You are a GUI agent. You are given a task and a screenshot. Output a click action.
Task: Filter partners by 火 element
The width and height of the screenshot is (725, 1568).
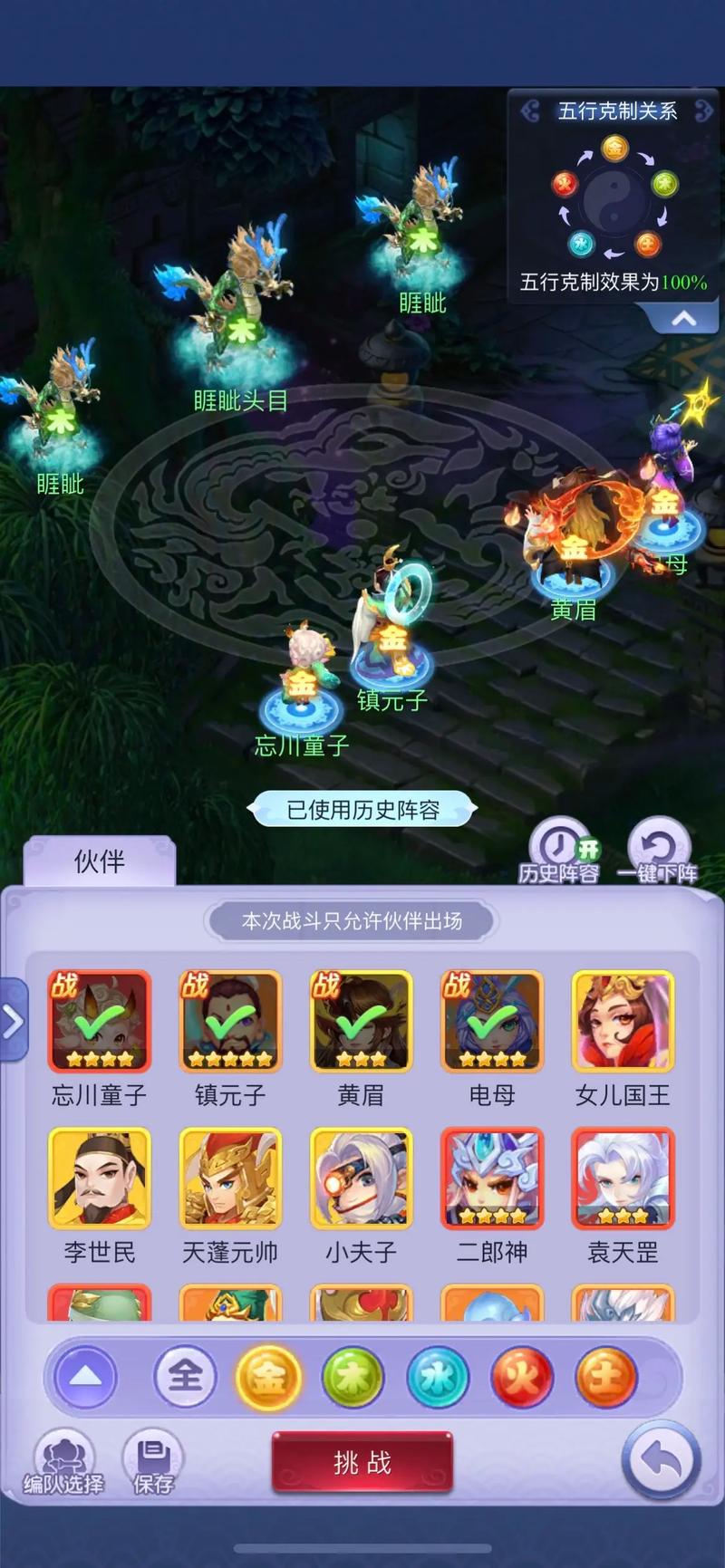click(x=521, y=1378)
